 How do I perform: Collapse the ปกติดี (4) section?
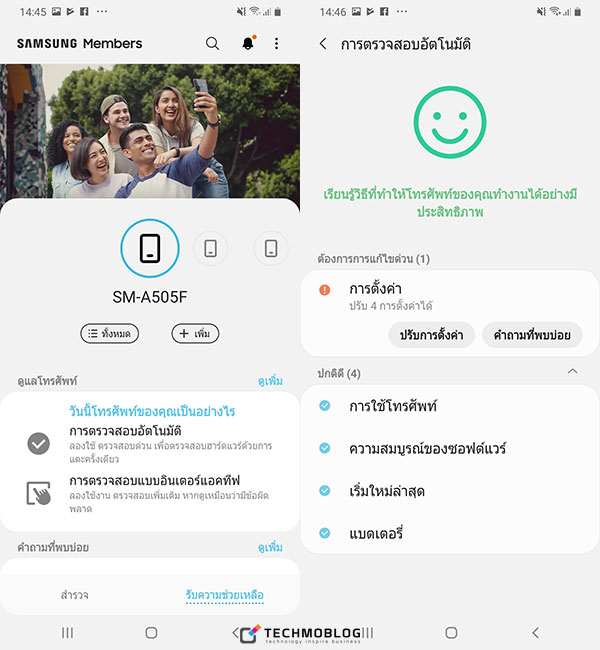coord(572,372)
